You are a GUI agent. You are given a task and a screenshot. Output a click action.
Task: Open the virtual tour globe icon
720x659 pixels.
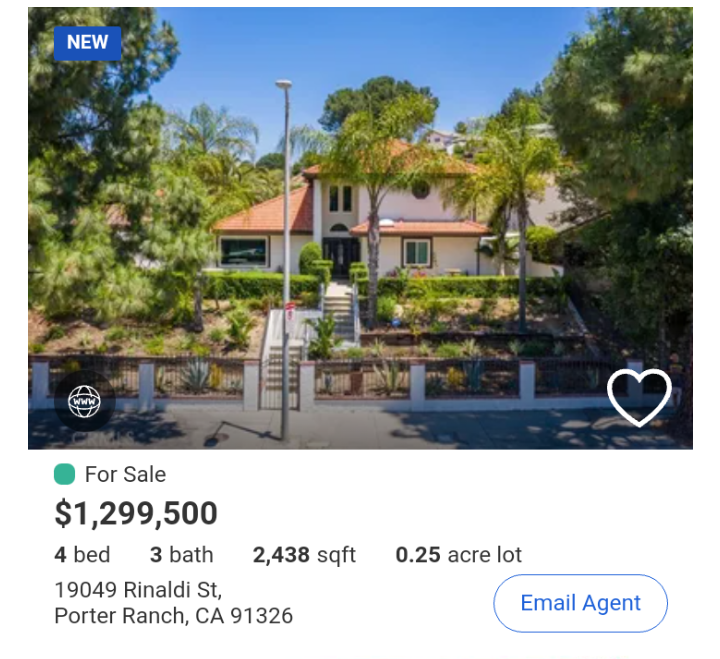(84, 402)
